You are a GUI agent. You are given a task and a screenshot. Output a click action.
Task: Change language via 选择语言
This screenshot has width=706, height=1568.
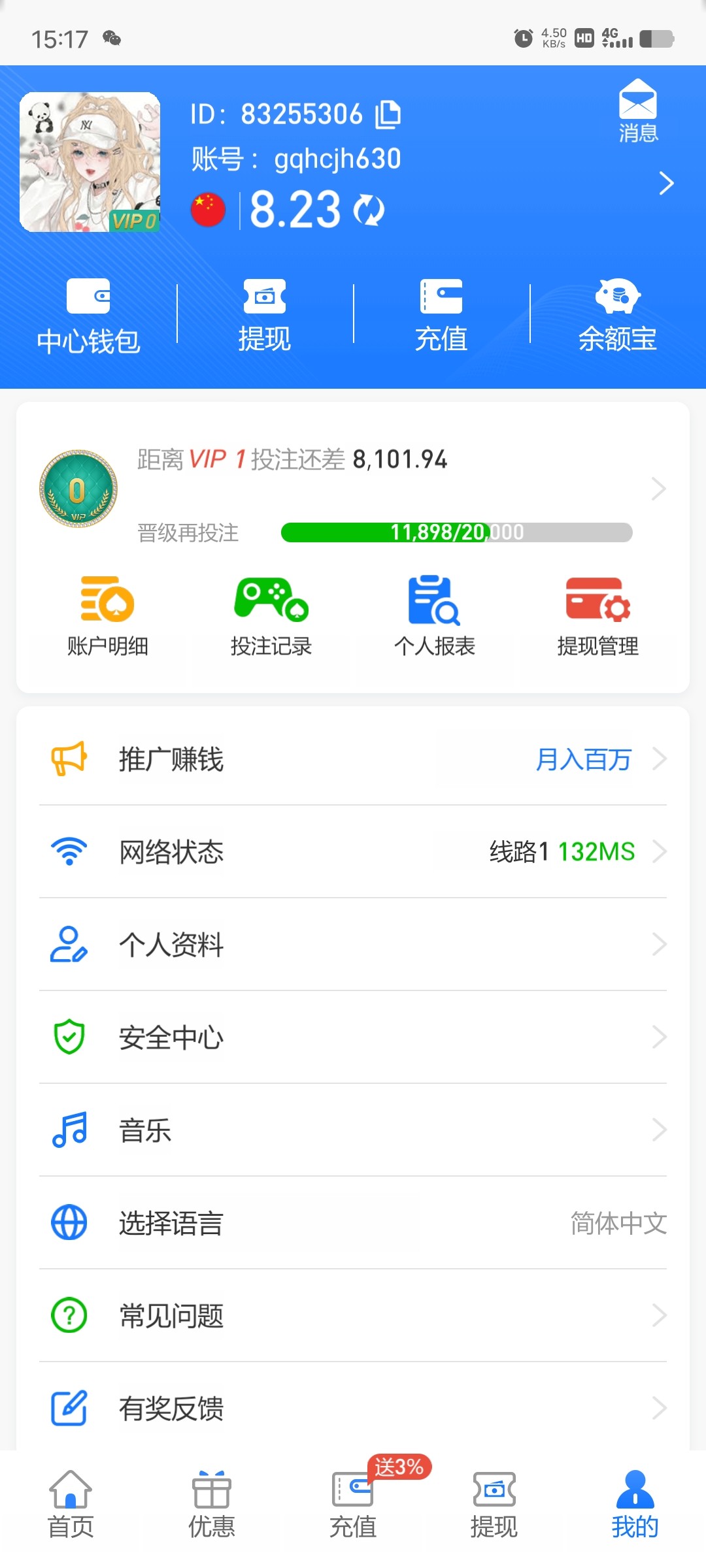[x=353, y=1223]
